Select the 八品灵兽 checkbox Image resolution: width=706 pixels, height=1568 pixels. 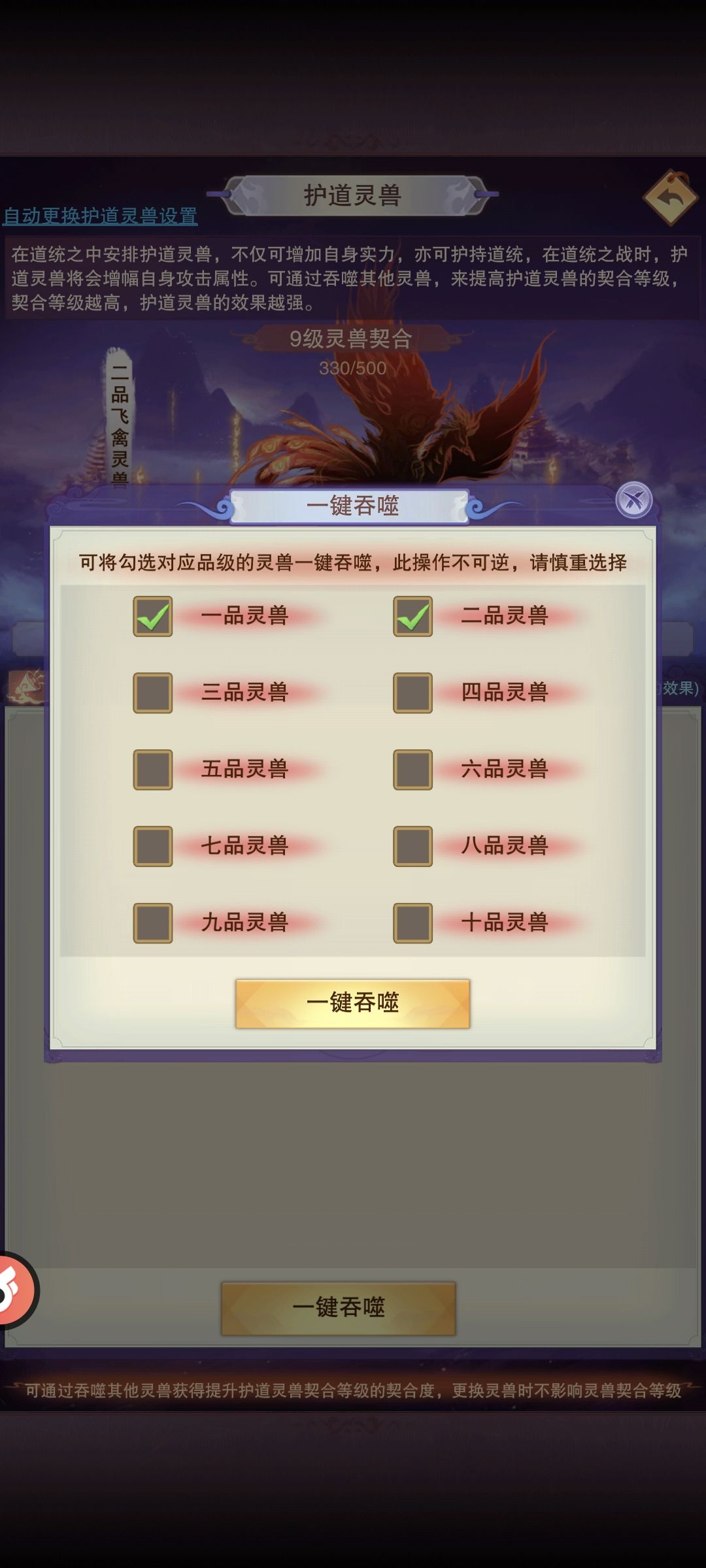(x=413, y=846)
